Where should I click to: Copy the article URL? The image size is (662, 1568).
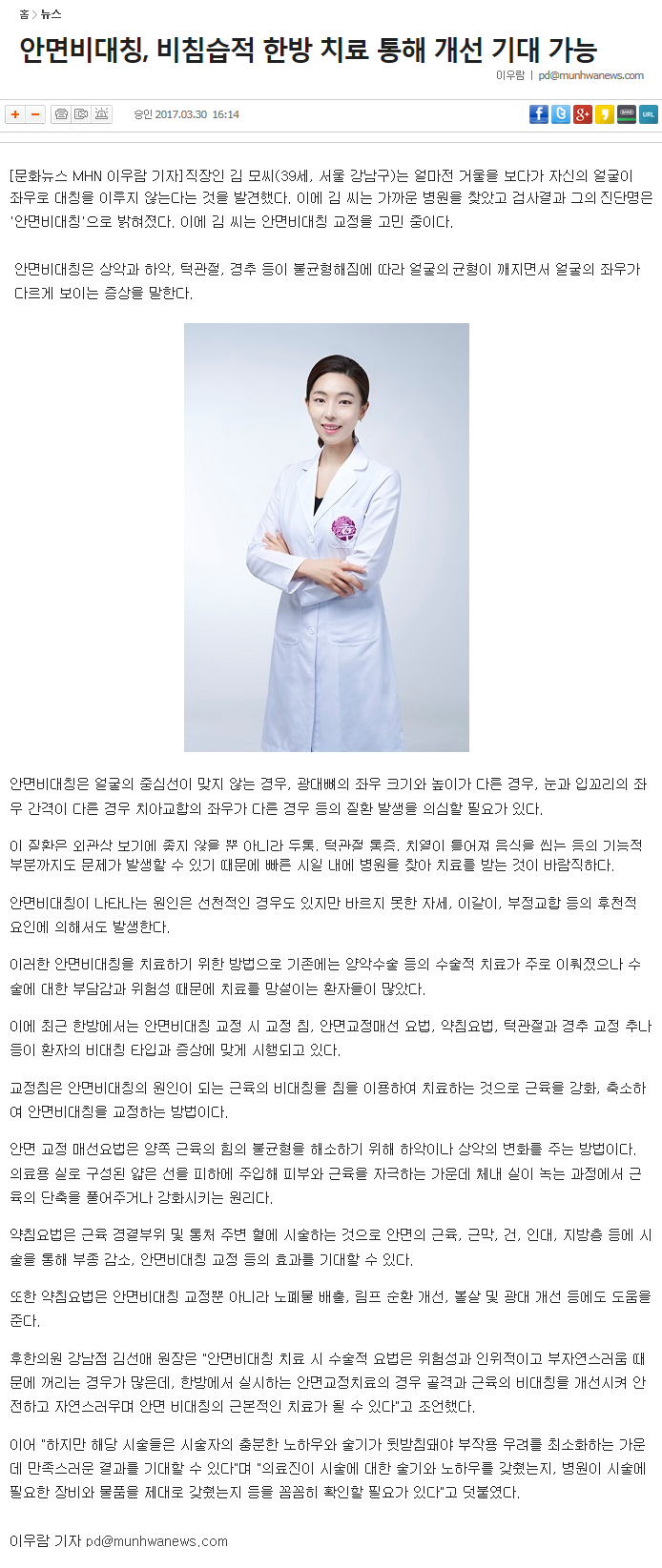pyautogui.click(x=649, y=114)
